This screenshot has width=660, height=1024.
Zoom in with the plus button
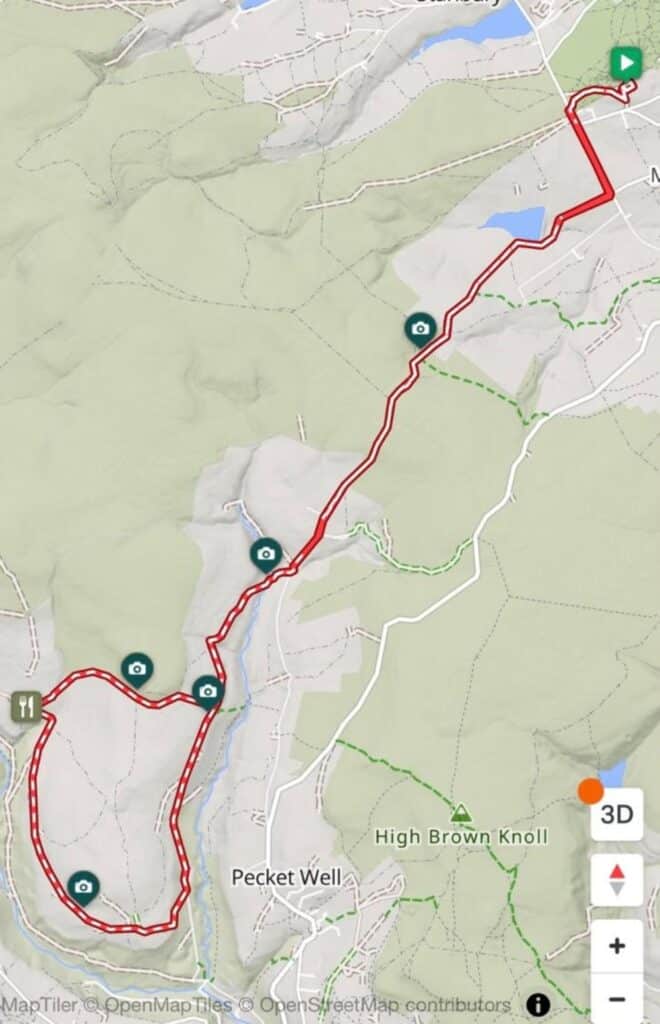617,945
